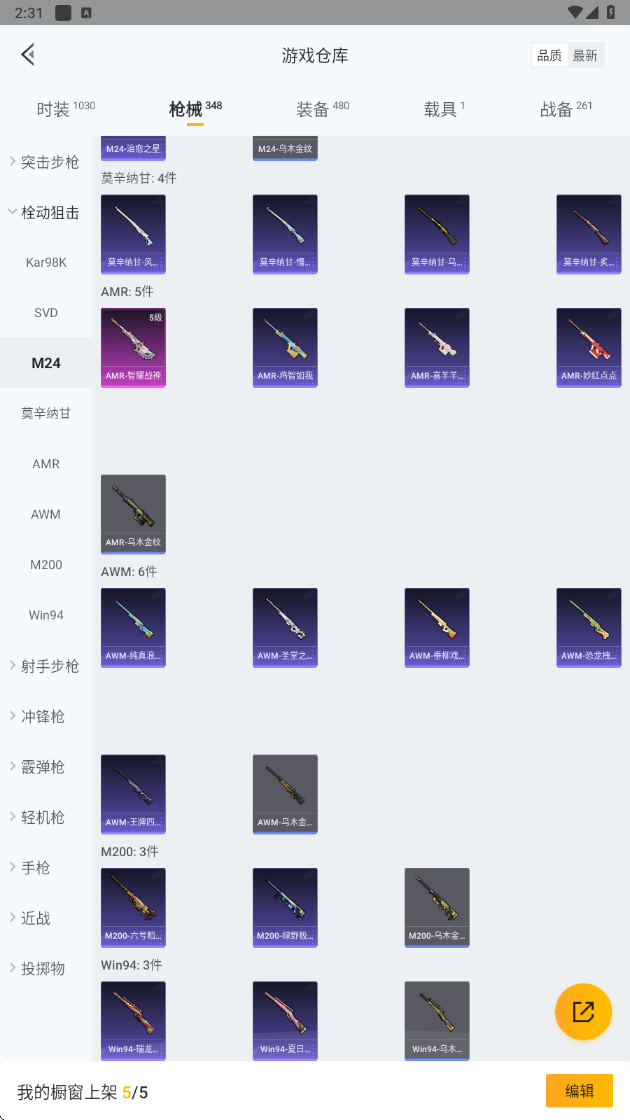View the M200-乌木金 skin item
Image resolution: width=630 pixels, height=1120 pixels.
click(437, 908)
